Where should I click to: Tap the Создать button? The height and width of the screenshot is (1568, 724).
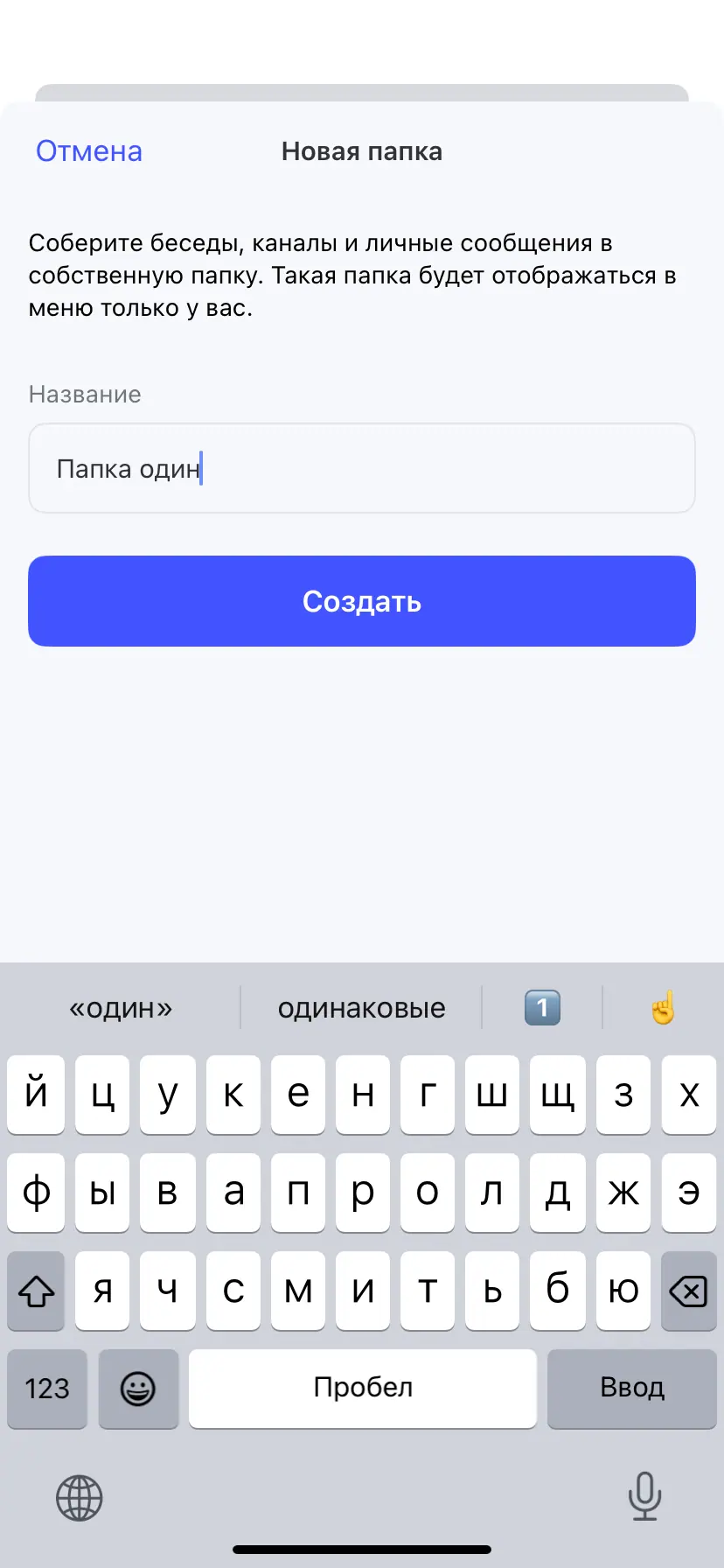pyautogui.click(x=361, y=601)
